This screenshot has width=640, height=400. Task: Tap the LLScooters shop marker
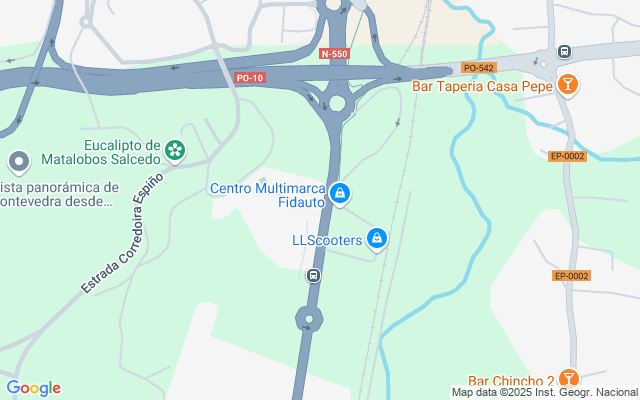click(377, 239)
